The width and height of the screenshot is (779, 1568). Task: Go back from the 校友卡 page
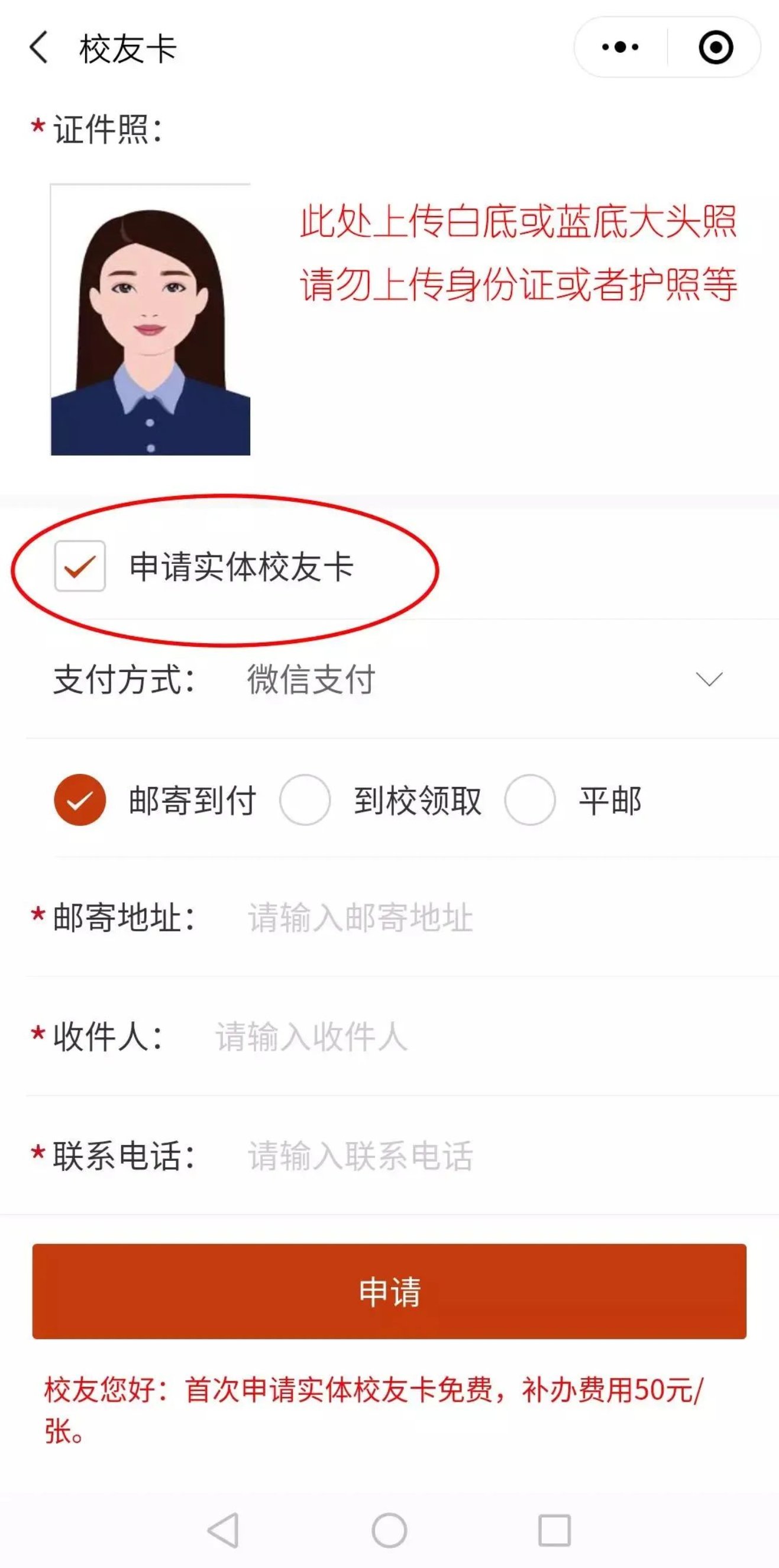39,47
